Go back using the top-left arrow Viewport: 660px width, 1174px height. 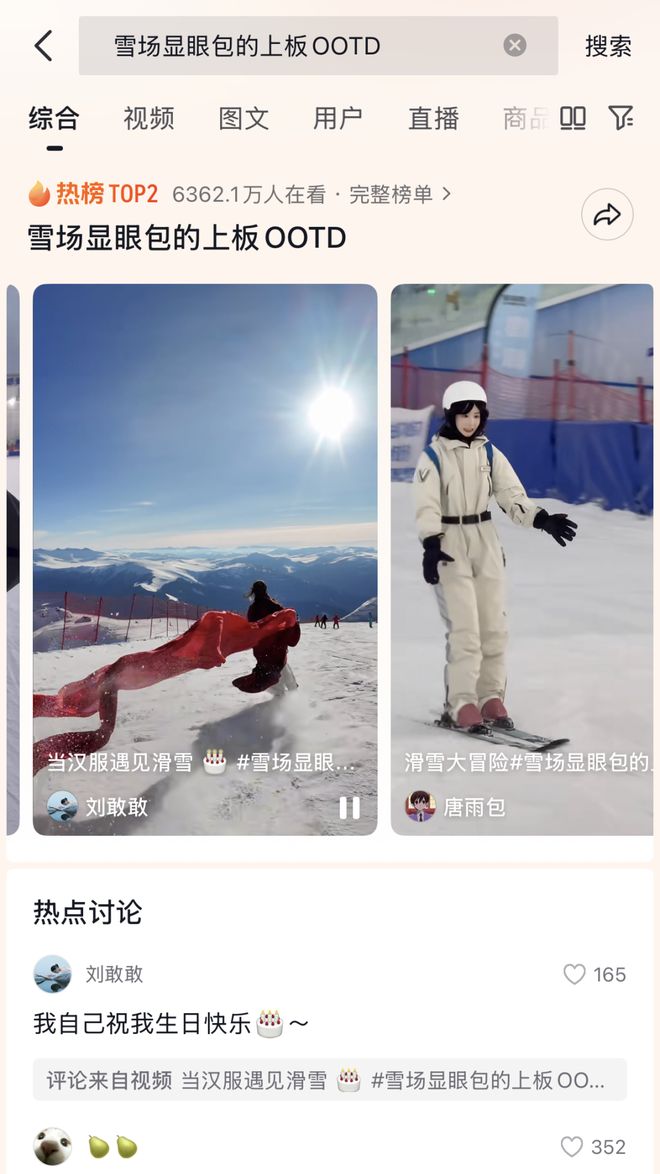tap(43, 46)
